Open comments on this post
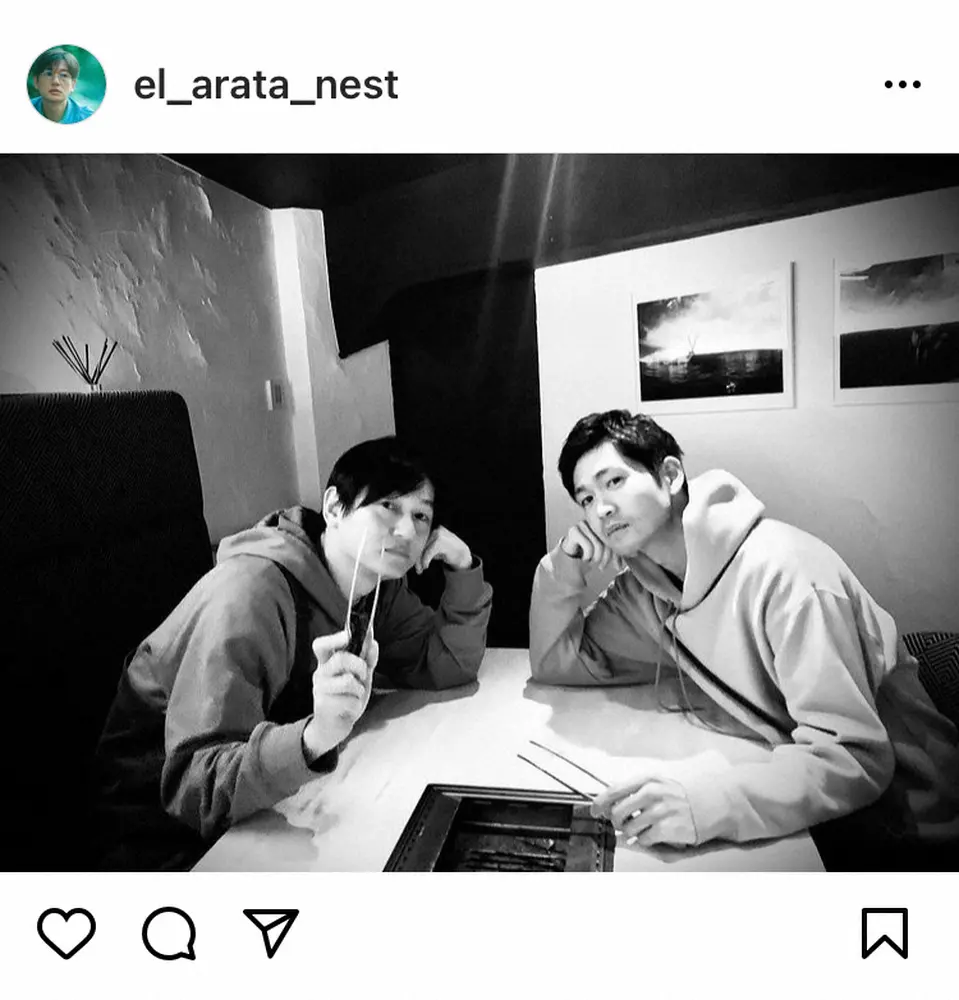The width and height of the screenshot is (959, 1000). pos(168,934)
